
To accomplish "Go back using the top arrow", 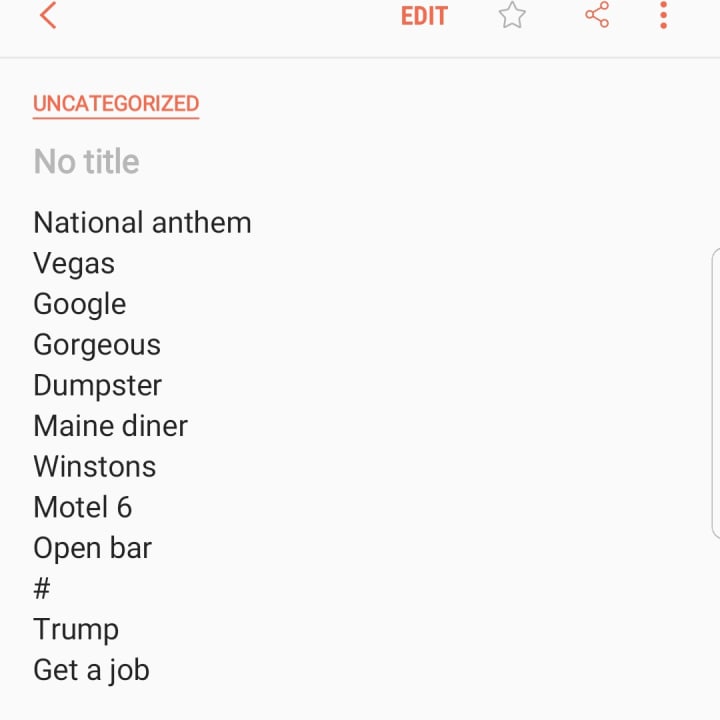I will coord(47,16).
